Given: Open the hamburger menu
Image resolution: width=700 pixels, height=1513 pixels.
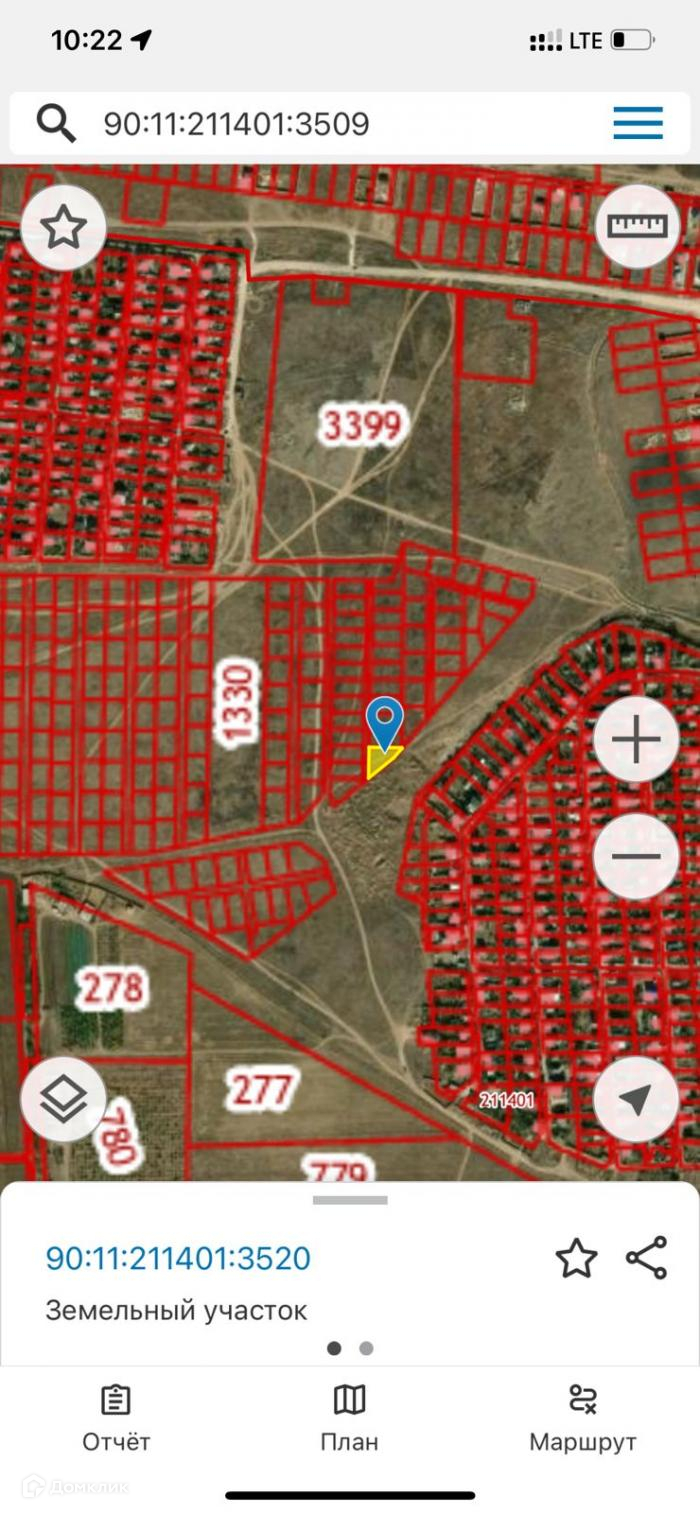Looking at the screenshot, I should coord(638,123).
